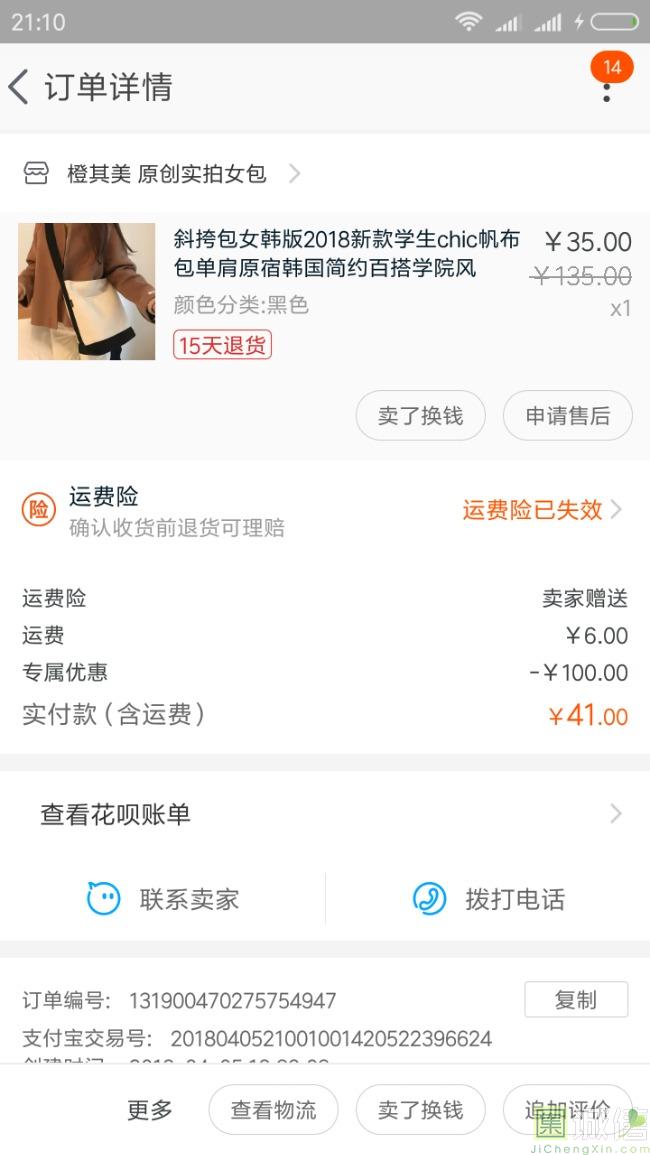The image size is (650, 1155).
Task: Open the 橙其美 原创实拍女包 store
Action: (x=166, y=174)
